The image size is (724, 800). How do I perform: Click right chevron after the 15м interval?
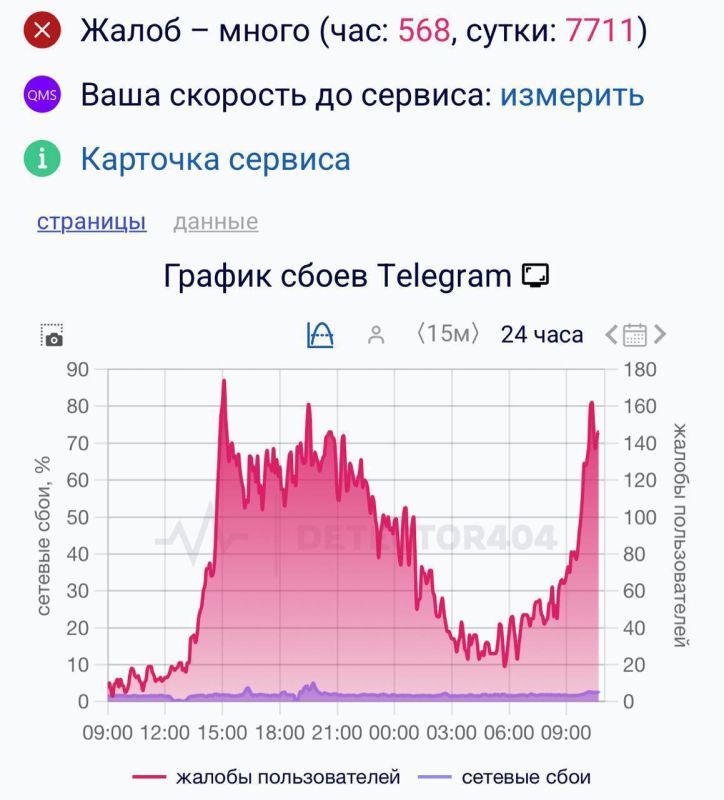tap(478, 335)
